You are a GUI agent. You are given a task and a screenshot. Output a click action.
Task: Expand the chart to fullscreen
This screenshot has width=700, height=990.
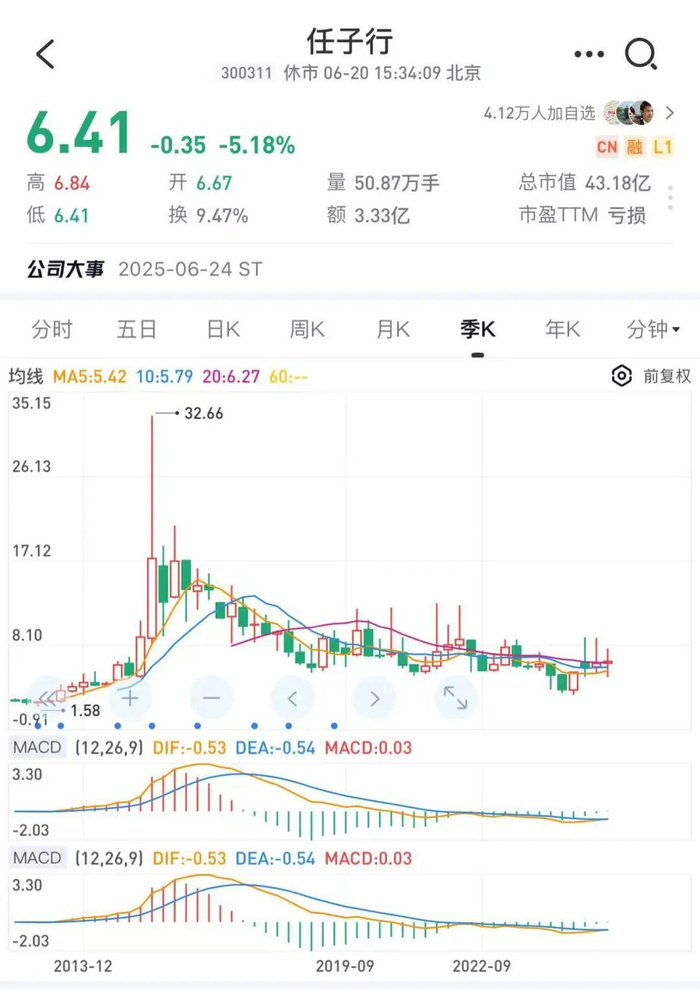[x=455, y=697]
